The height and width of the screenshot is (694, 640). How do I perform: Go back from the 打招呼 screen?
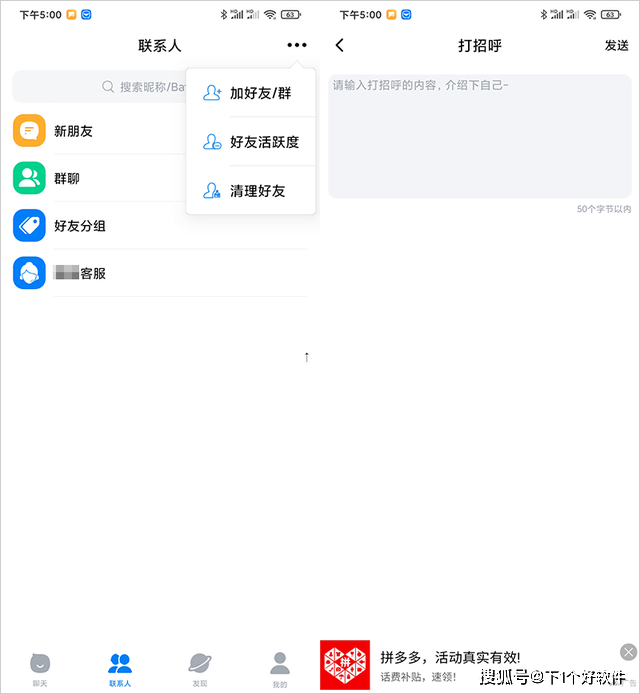click(340, 45)
